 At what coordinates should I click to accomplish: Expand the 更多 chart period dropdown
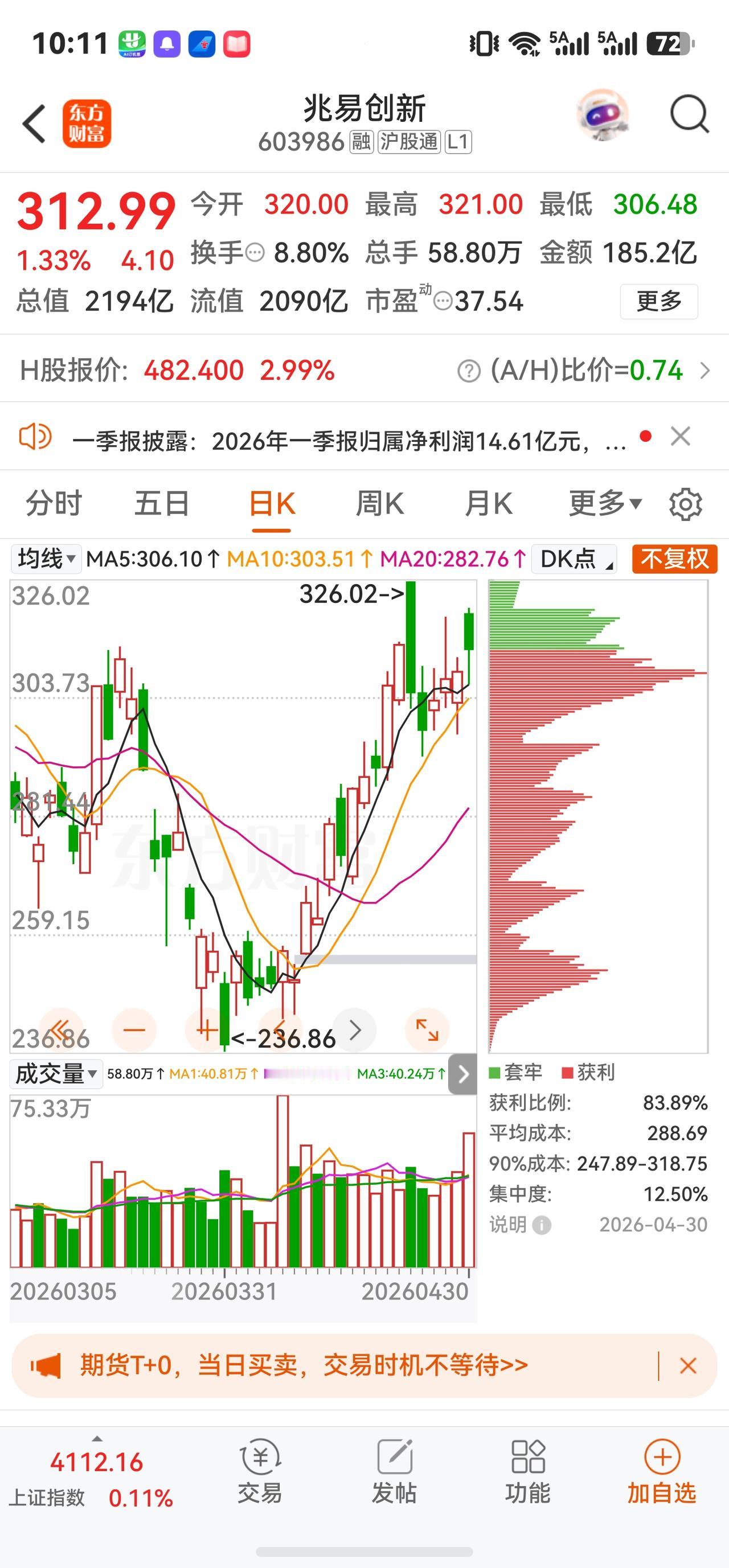[605, 503]
